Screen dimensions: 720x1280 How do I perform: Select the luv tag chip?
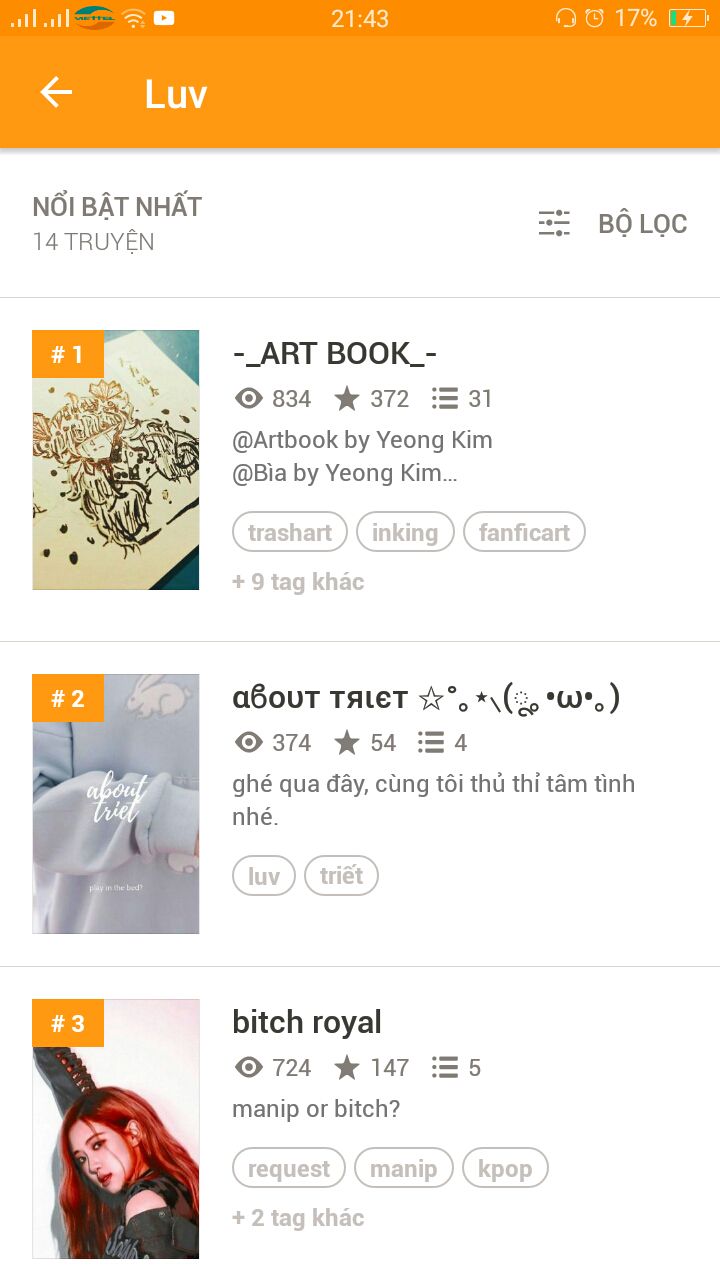click(263, 876)
